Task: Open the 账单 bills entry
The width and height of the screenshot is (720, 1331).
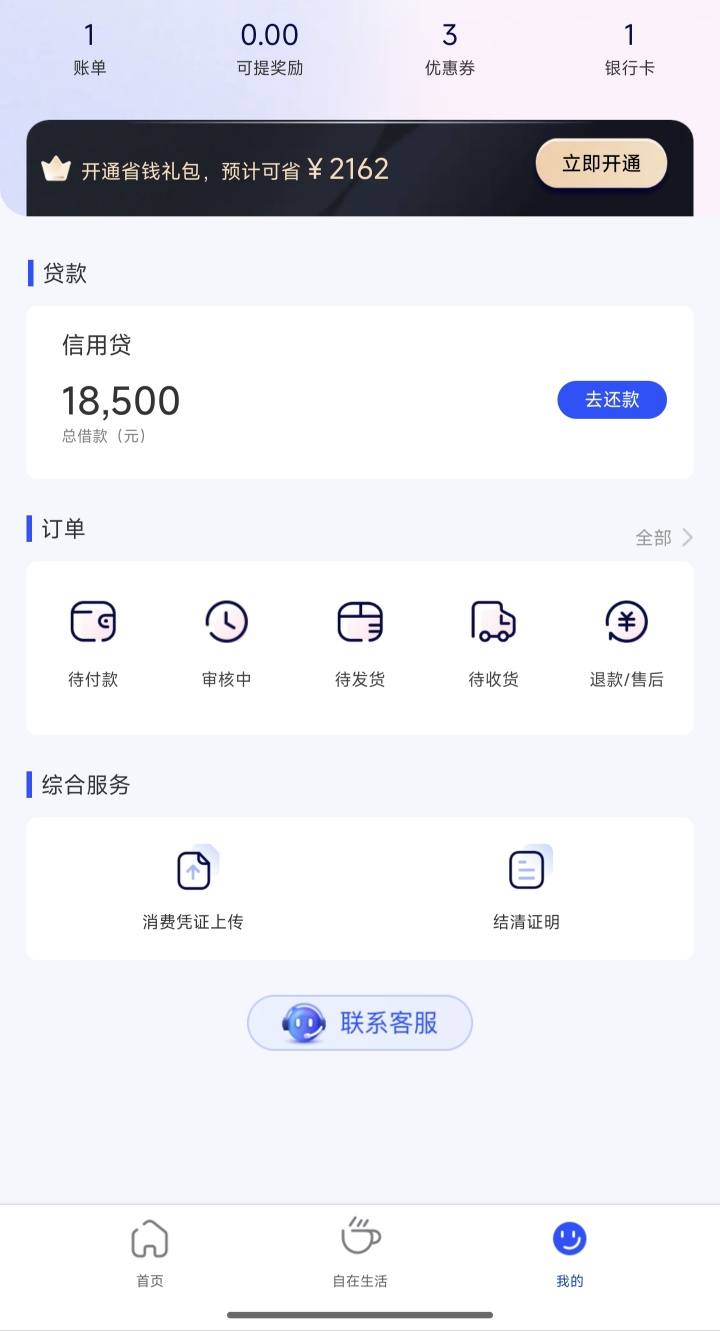Action: pyautogui.click(x=89, y=50)
